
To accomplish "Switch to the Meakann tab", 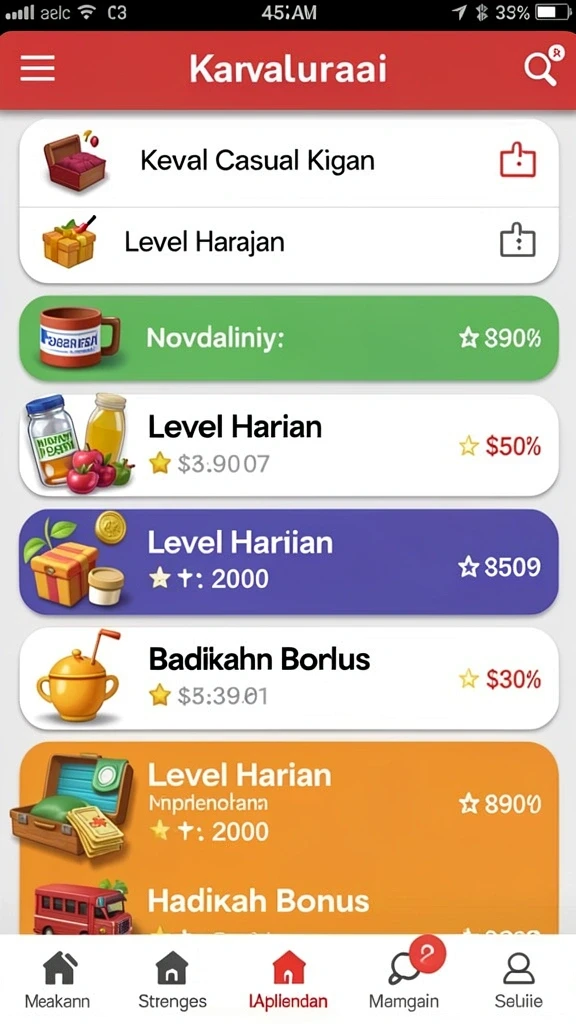I will point(57,980).
